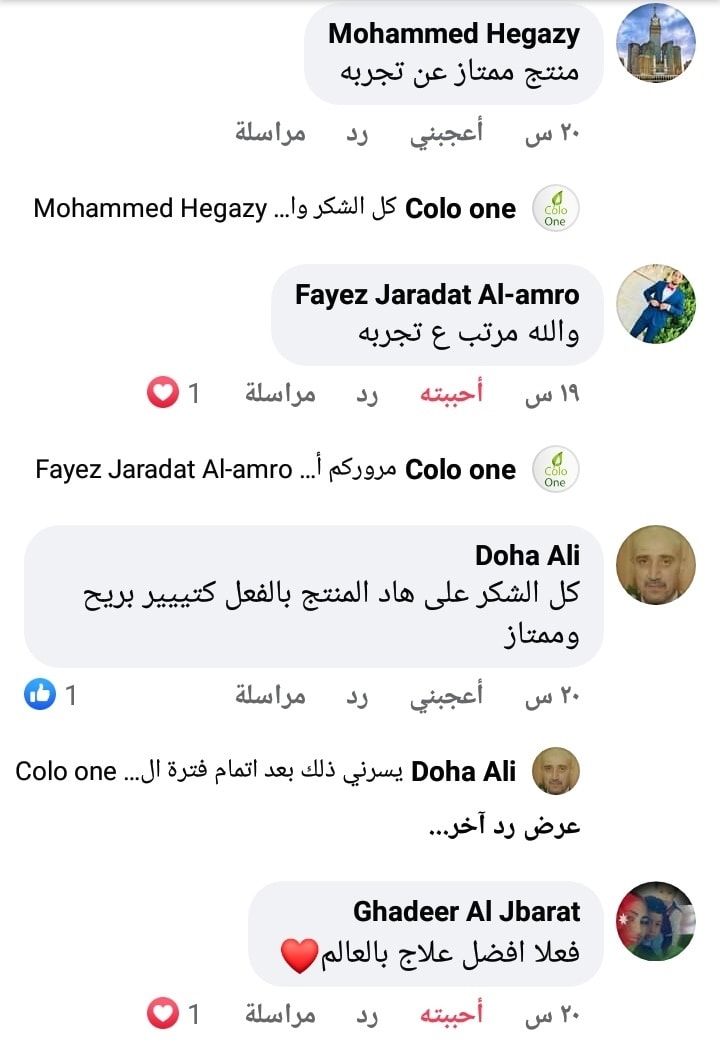
Task: Message Mohammed Hegazy from his comment
Action: tap(270, 134)
